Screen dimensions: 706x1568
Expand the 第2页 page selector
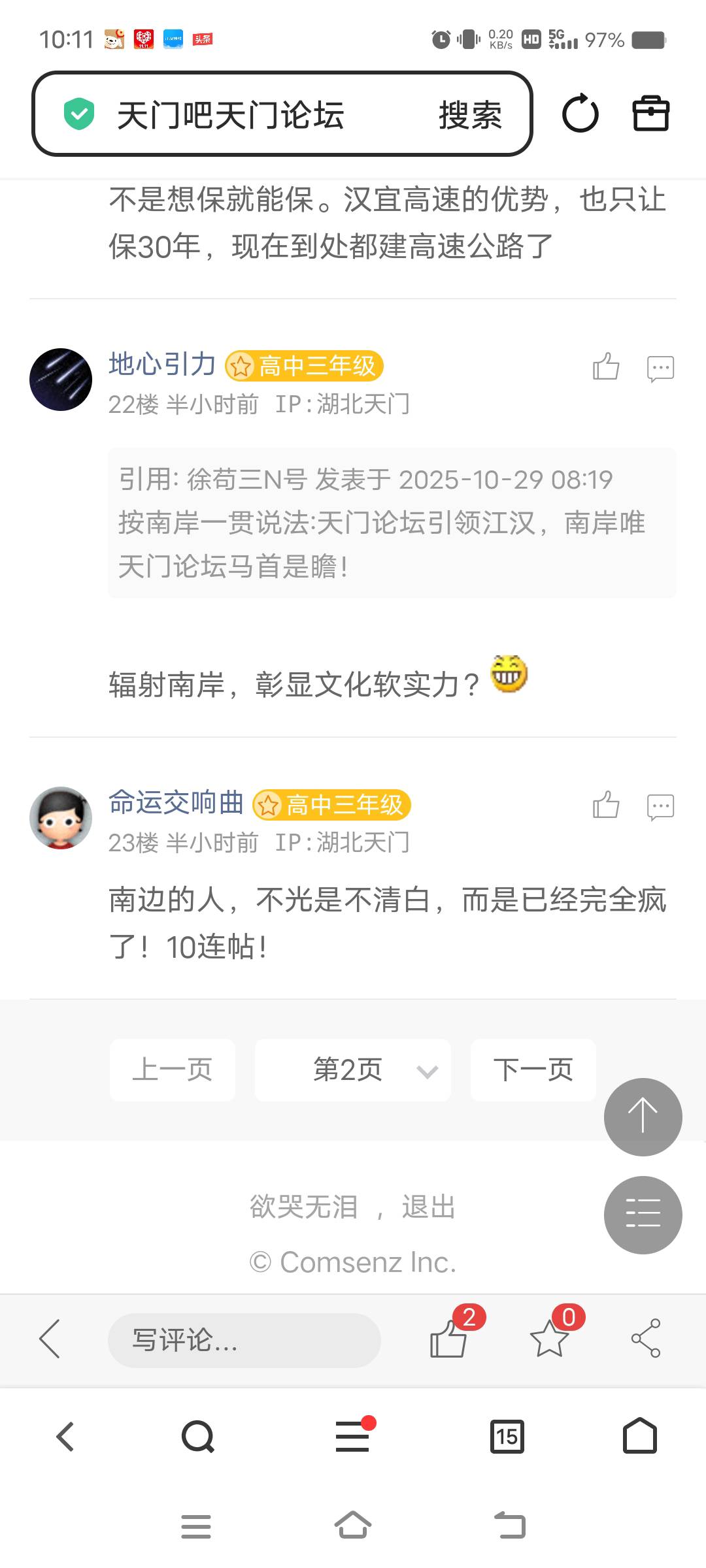pos(352,1070)
